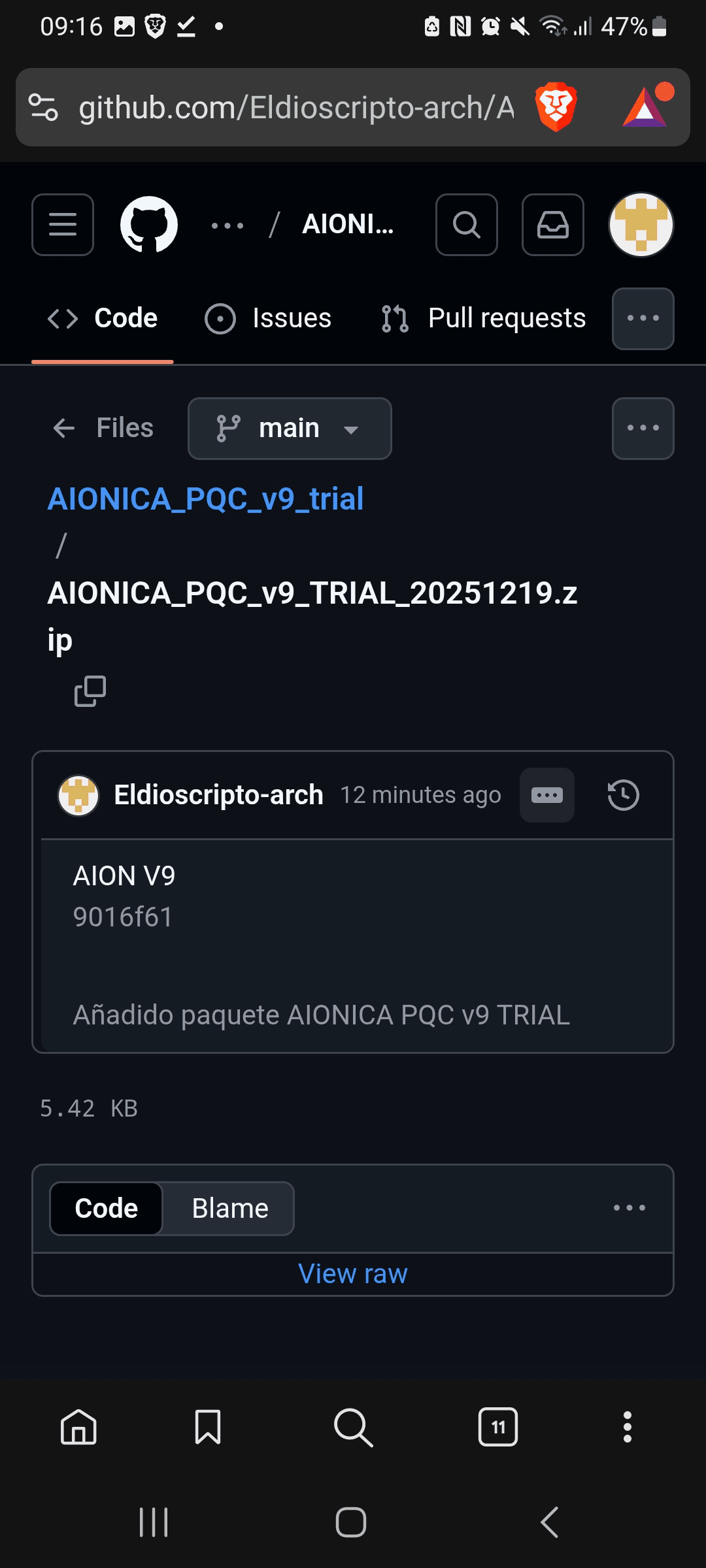This screenshot has height=1568, width=706.
Task: Open the notifications inbox
Action: point(552,225)
